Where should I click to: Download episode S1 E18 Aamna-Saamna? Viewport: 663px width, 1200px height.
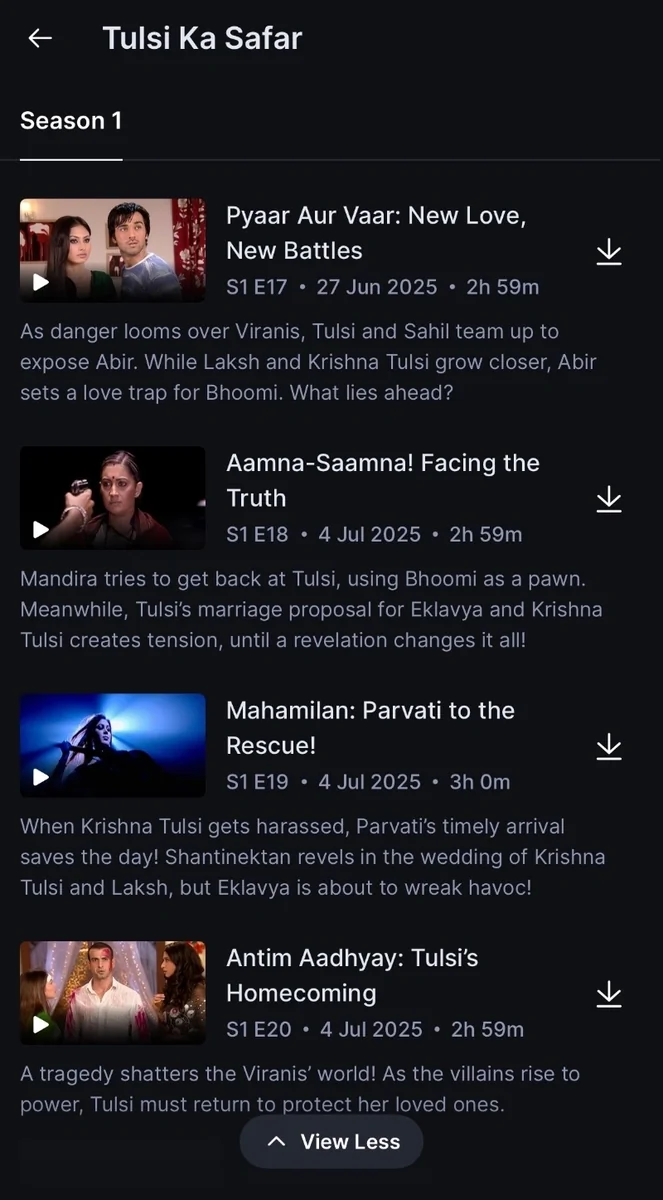coord(609,499)
